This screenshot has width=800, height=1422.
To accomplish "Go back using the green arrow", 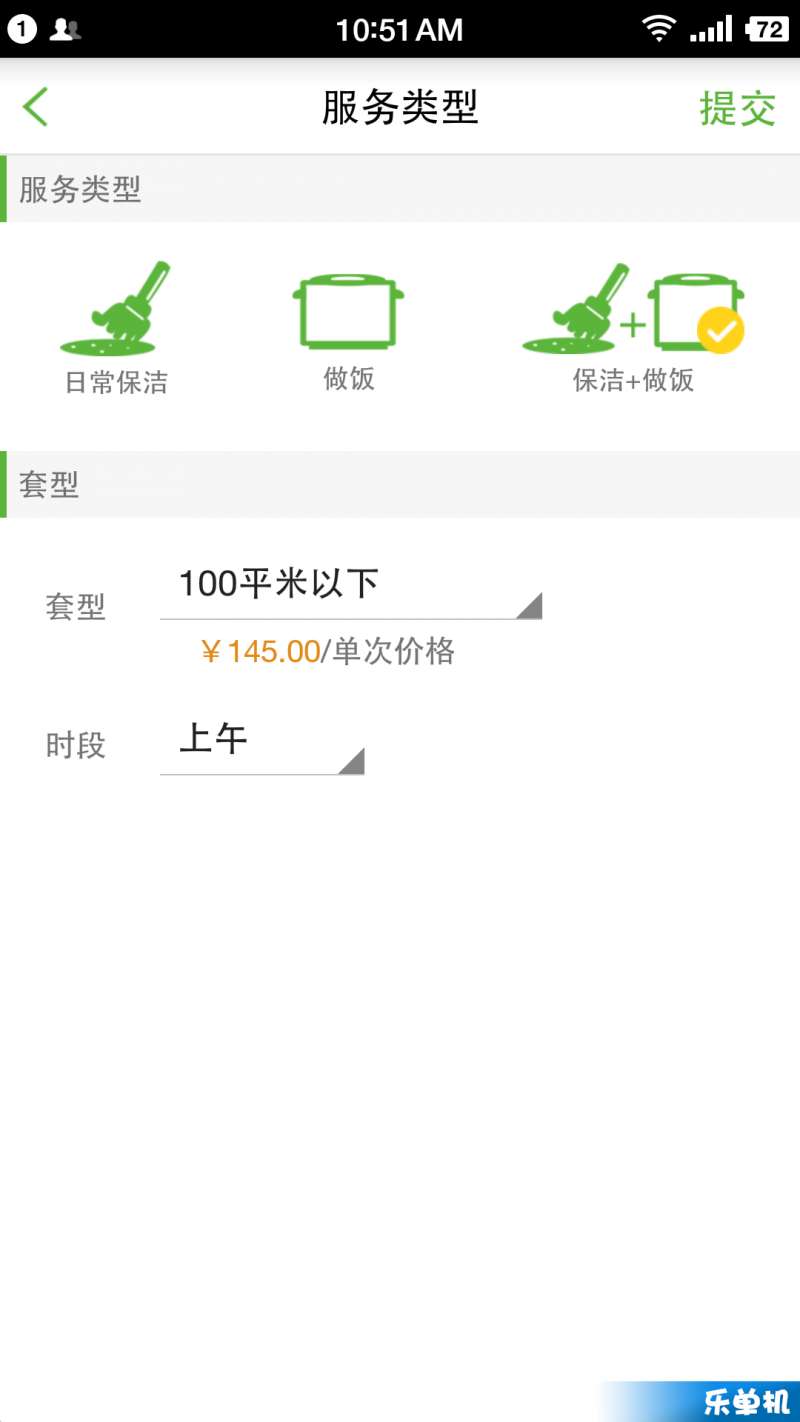I will pyautogui.click(x=36, y=107).
